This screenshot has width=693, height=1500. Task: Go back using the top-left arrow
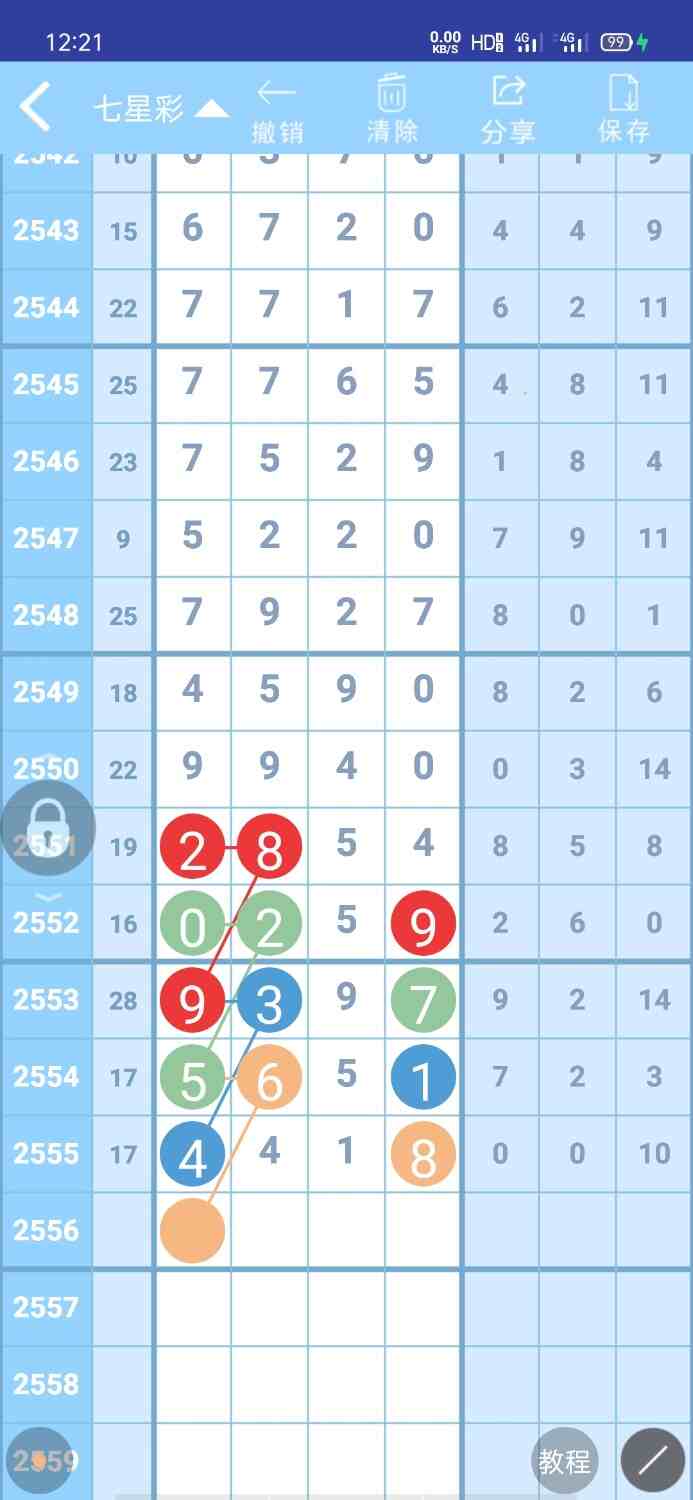coord(36,107)
